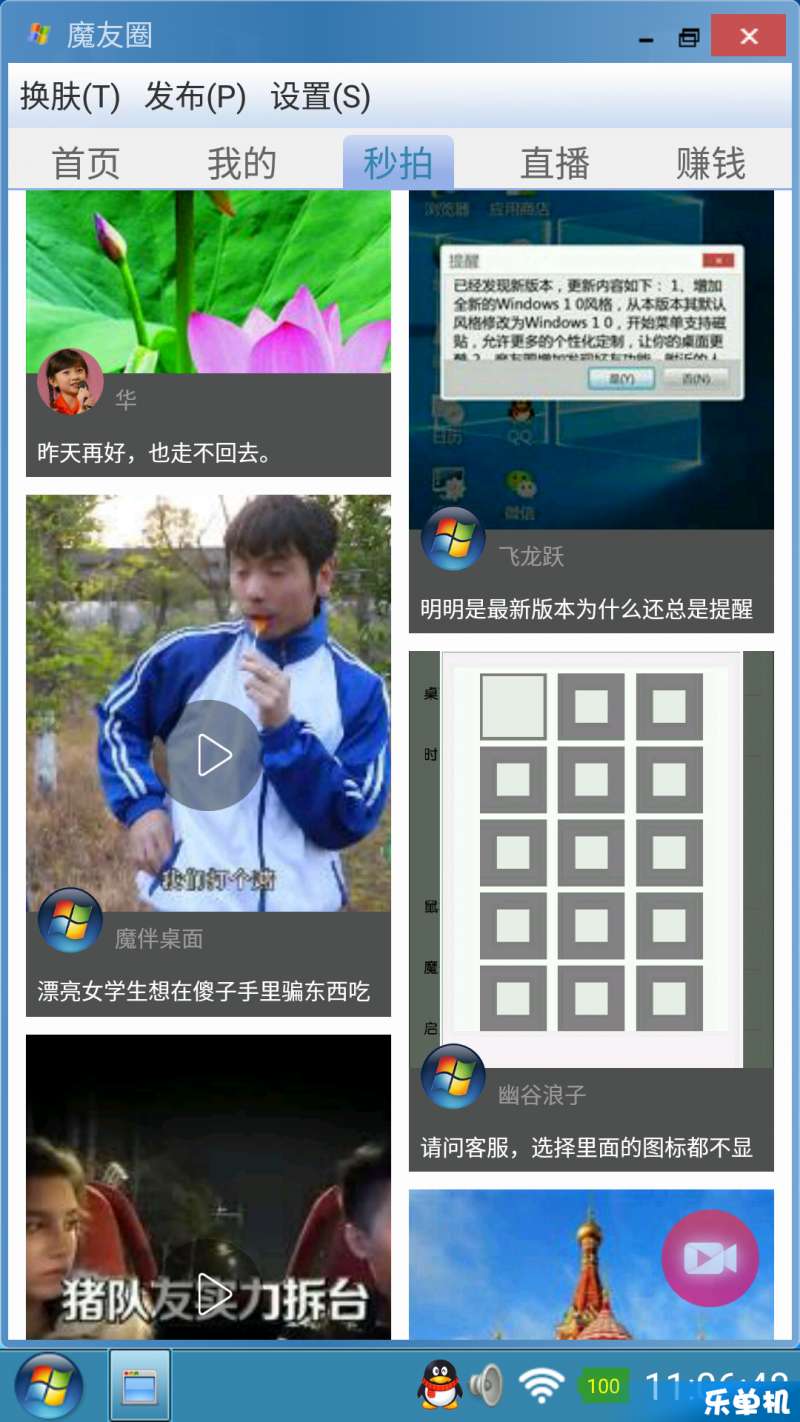Restore the window size
800x1422 pixels.
689,38
